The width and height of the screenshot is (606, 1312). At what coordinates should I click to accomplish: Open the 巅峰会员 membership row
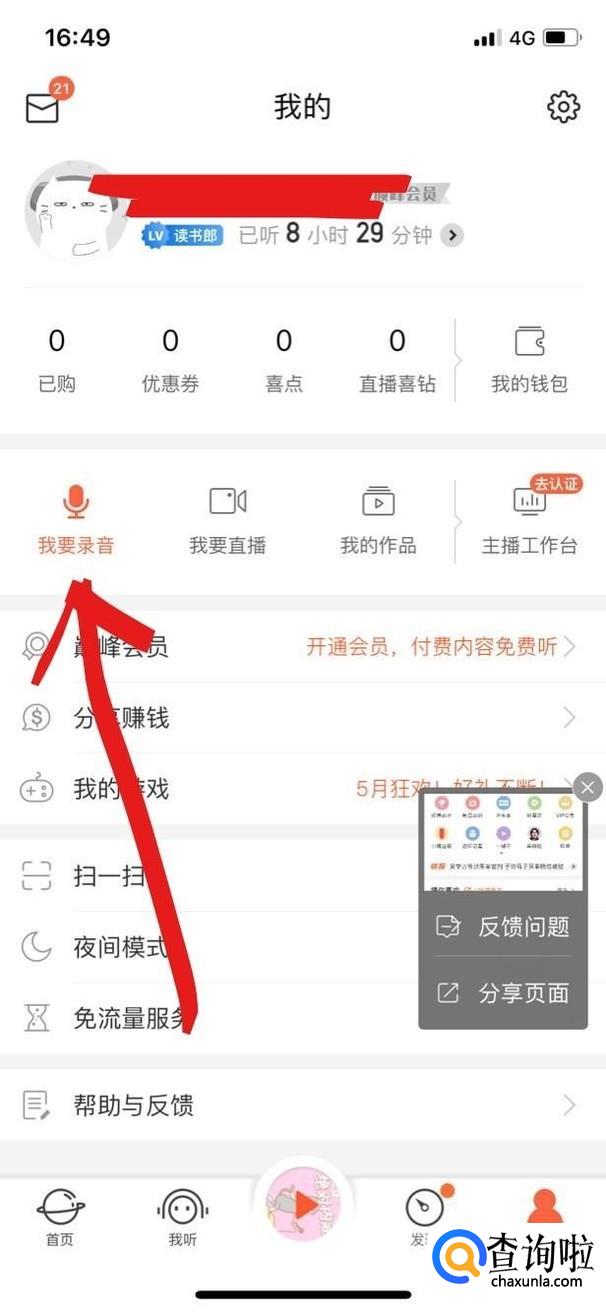(300, 647)
